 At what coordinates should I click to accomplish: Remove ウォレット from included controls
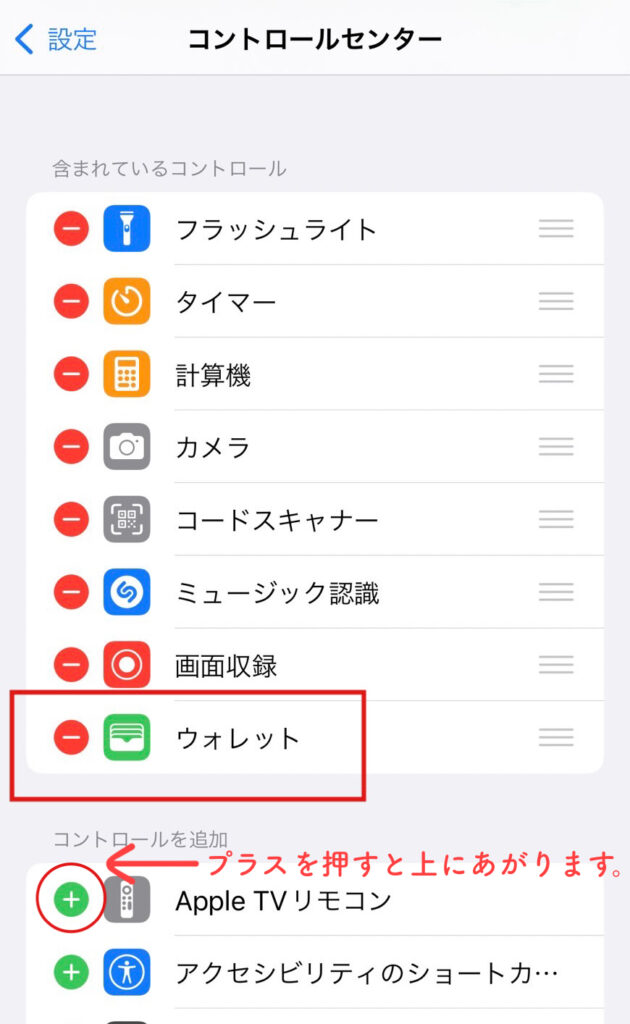71,737
